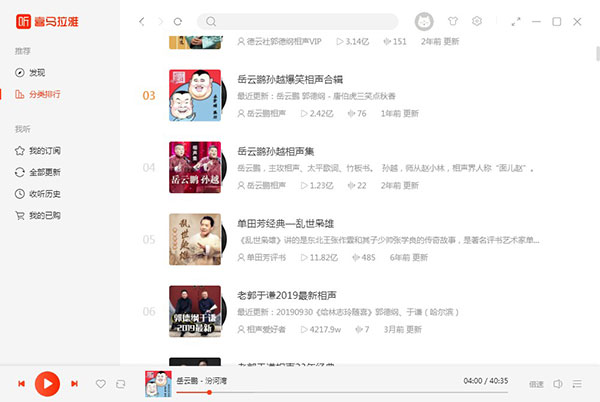This screenshot has width=600, height=402.
Task: Open the settings gear
Action: coord(477,21)
